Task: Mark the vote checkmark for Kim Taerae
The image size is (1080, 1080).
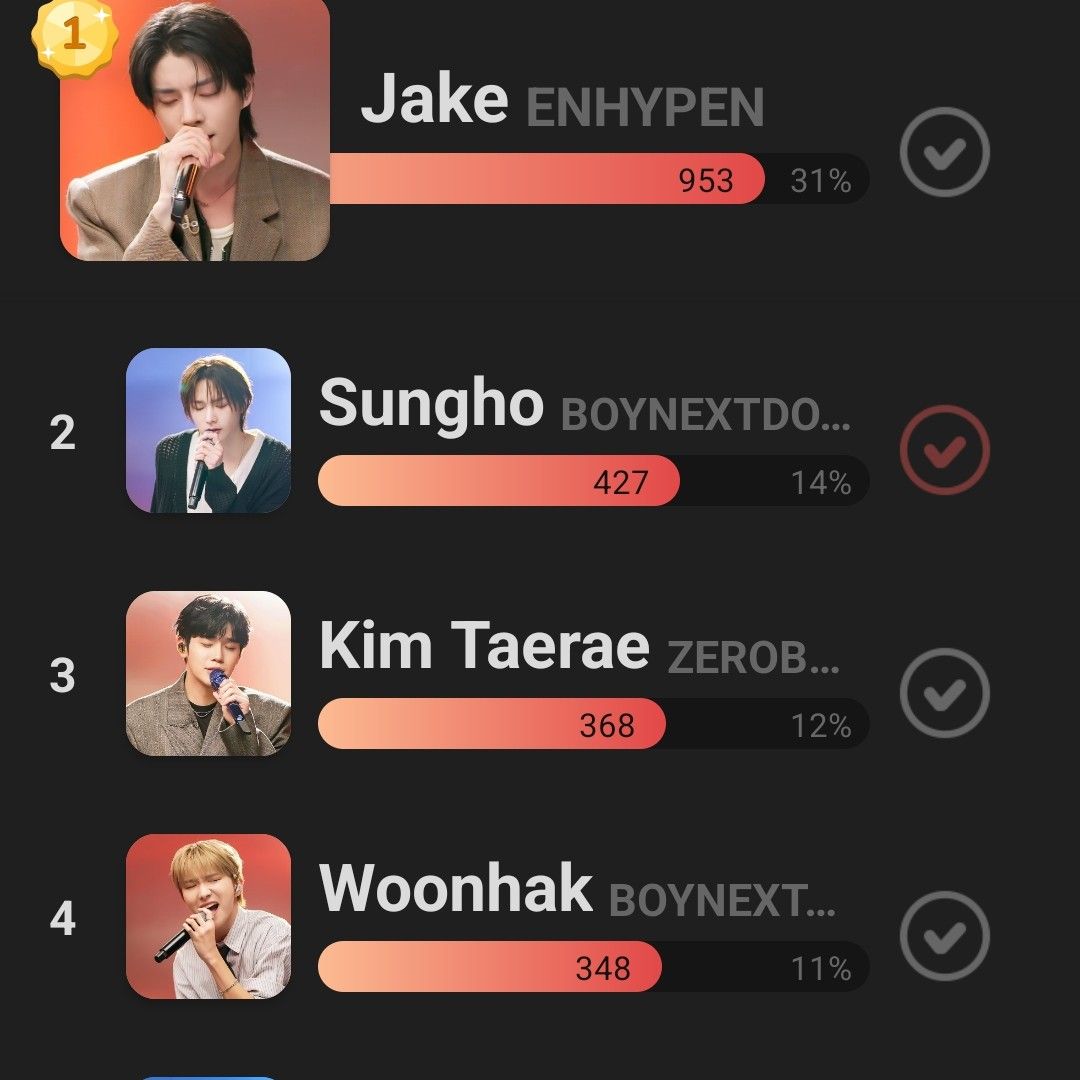Action: (x=944, y=692)
